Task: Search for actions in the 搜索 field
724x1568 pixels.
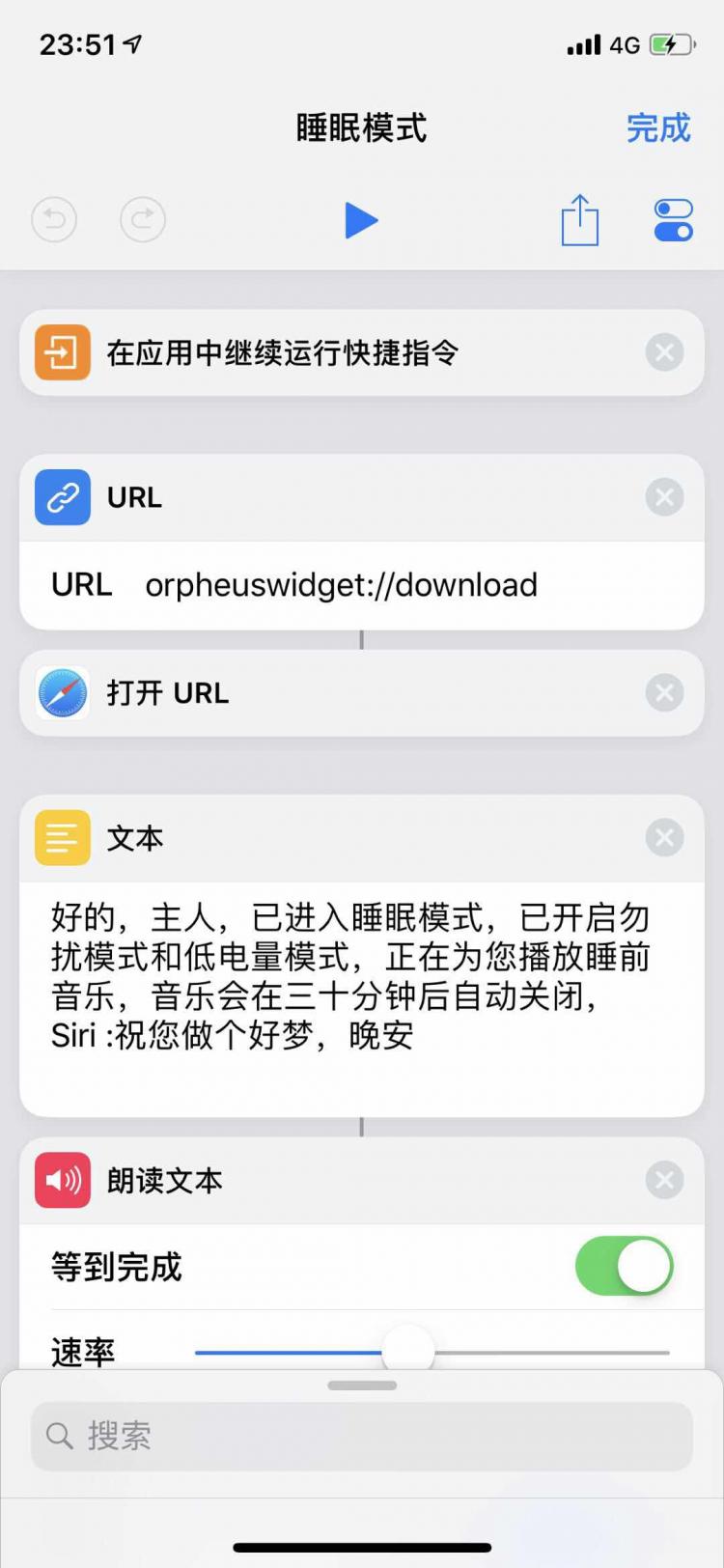Action: click(362, 1436)
